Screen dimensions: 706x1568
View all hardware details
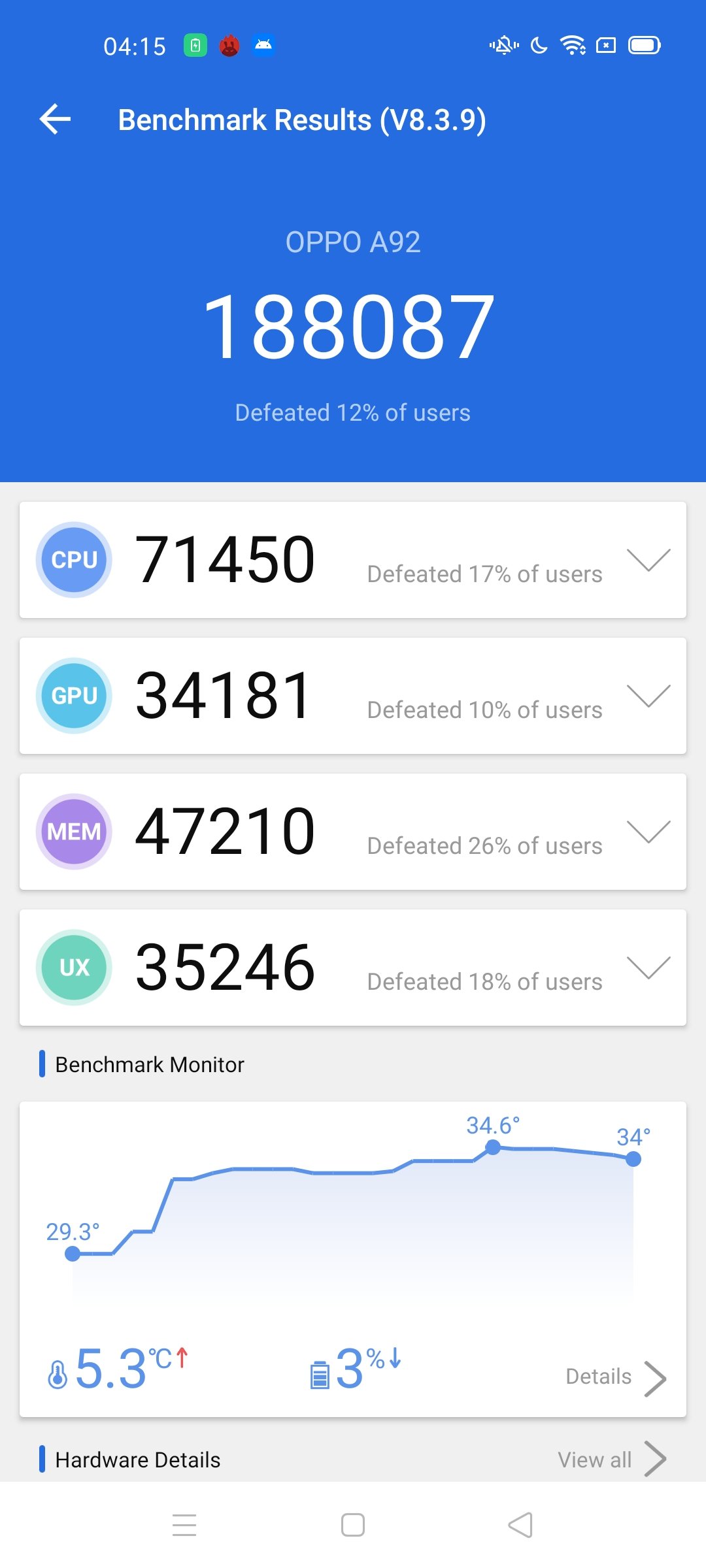[x=611, y=1459]
